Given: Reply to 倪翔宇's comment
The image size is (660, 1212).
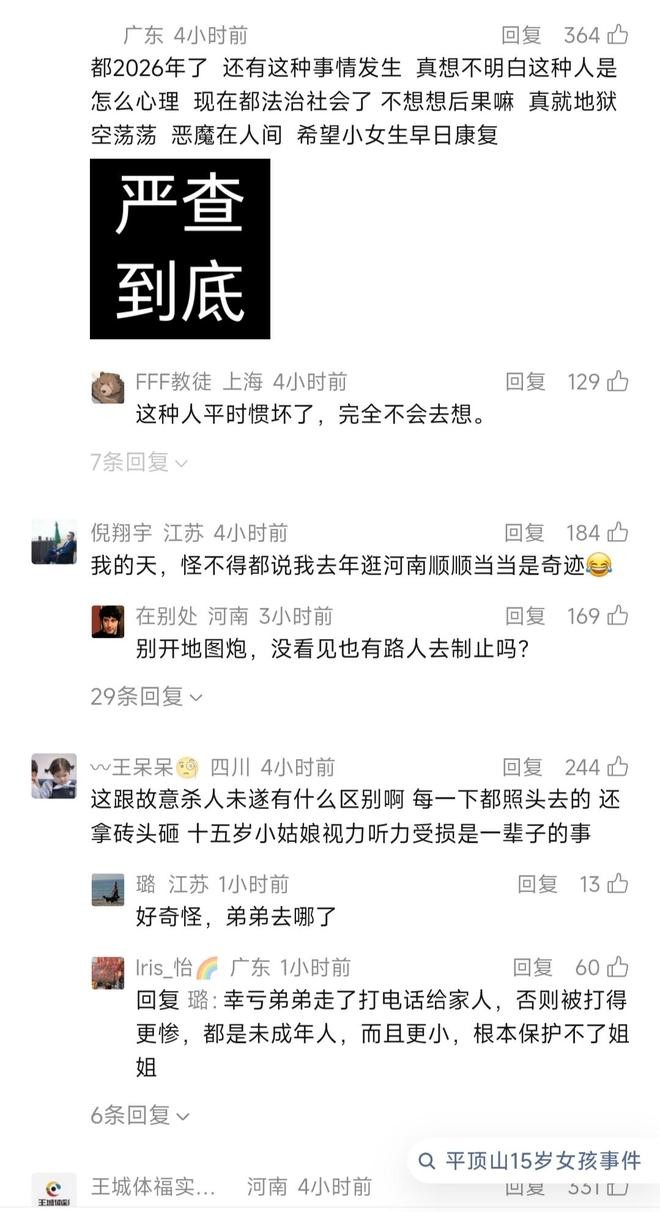Looking at the screenshot, I should pyautogui.click(x=525, y=532).
